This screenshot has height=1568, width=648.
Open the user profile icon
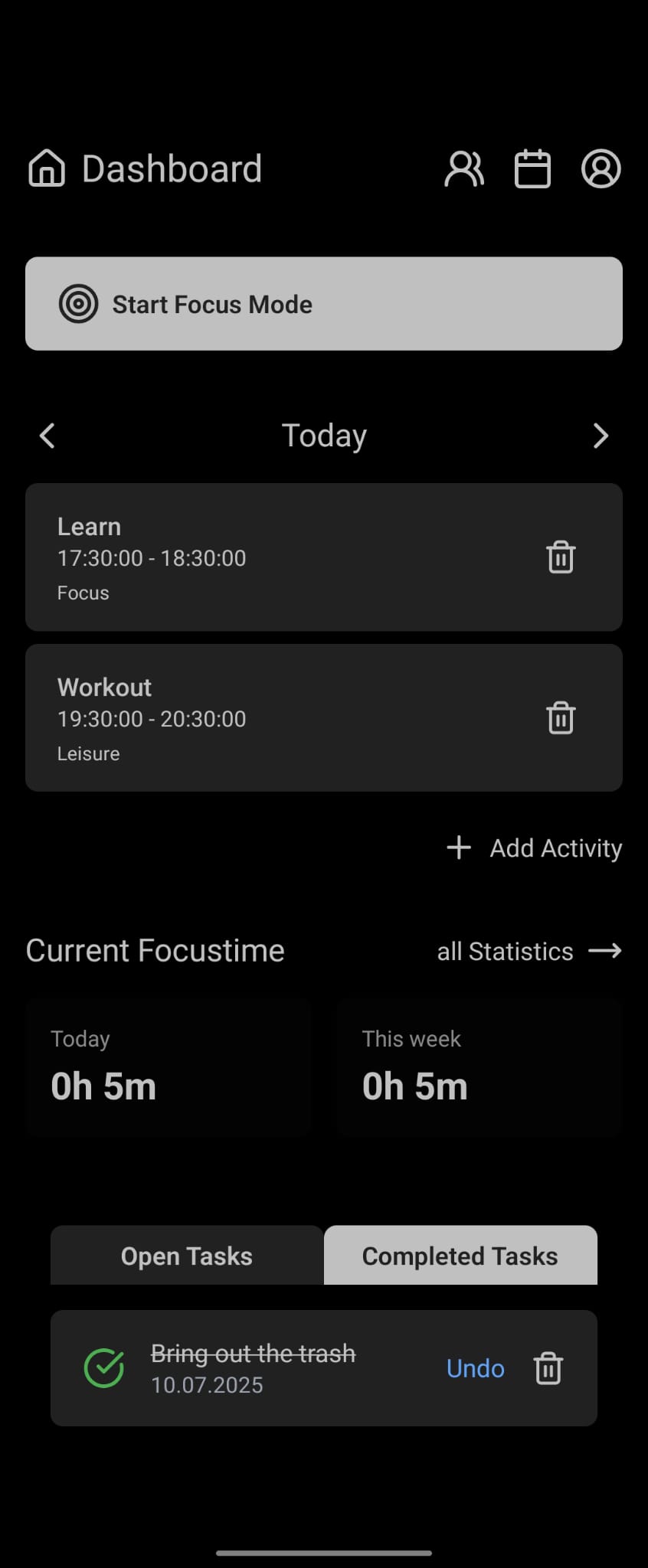(601, 168)
